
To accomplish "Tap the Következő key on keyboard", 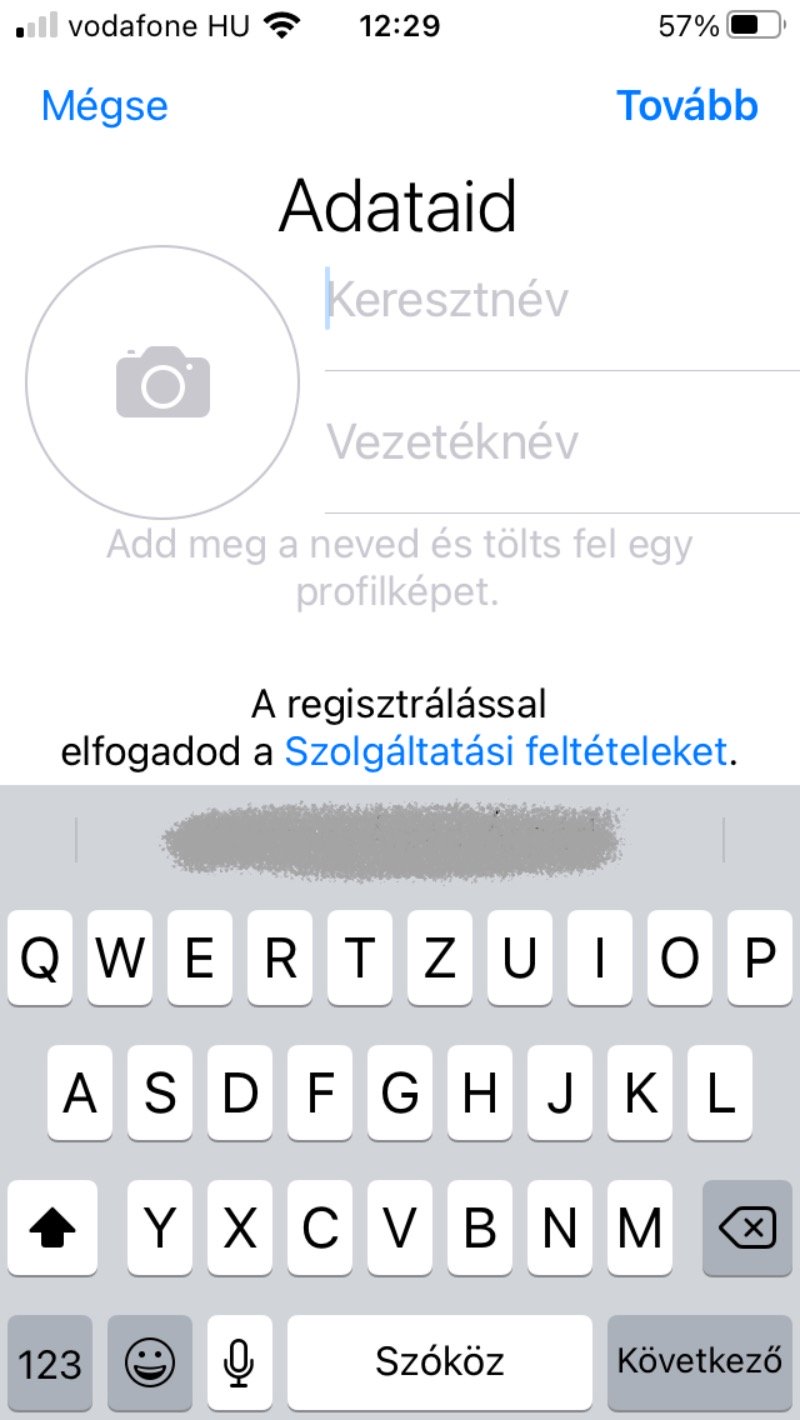I will point(698,1360).
